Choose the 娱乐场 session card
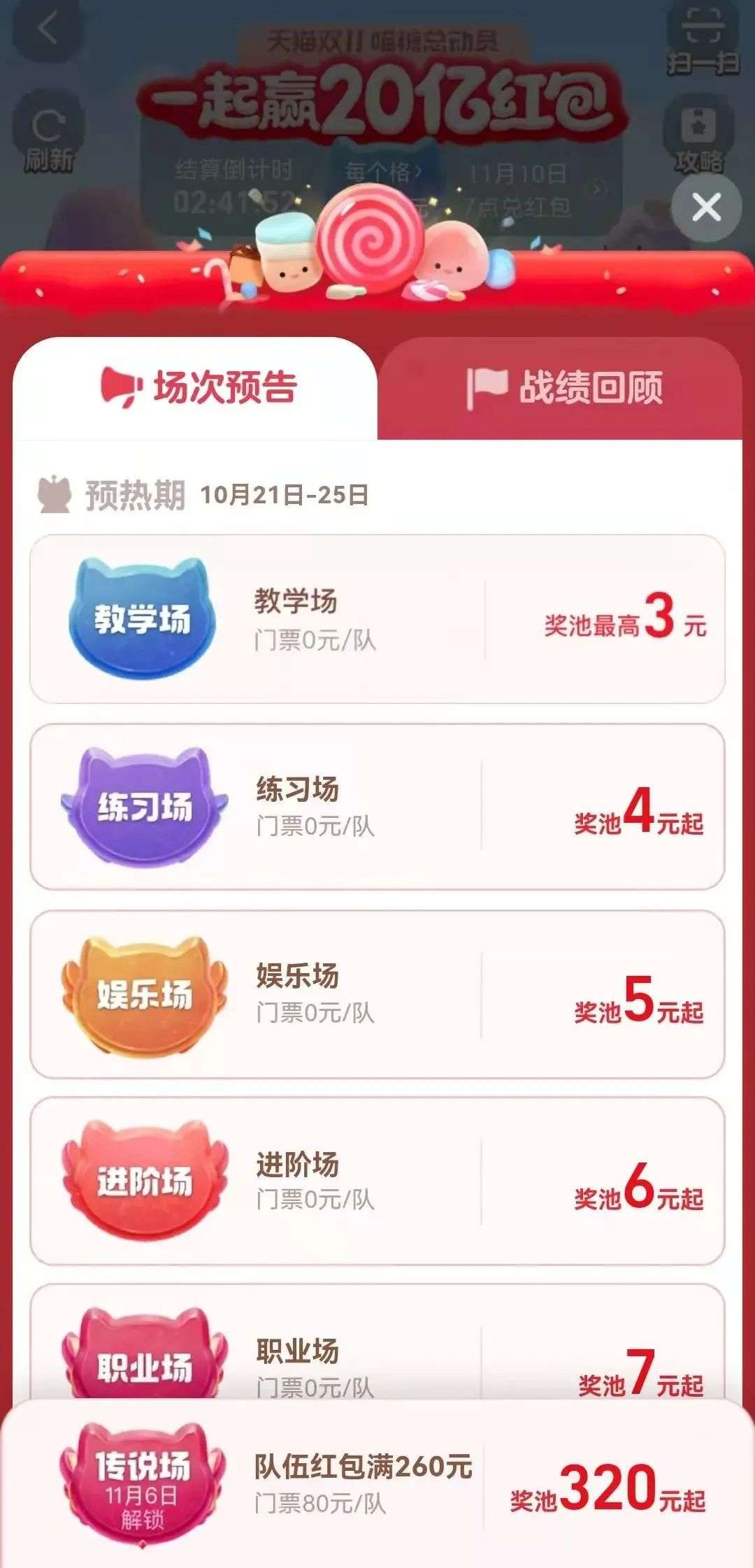This screenshot has height=1568, width=755. pyautogui.click(x=377, y=994)
